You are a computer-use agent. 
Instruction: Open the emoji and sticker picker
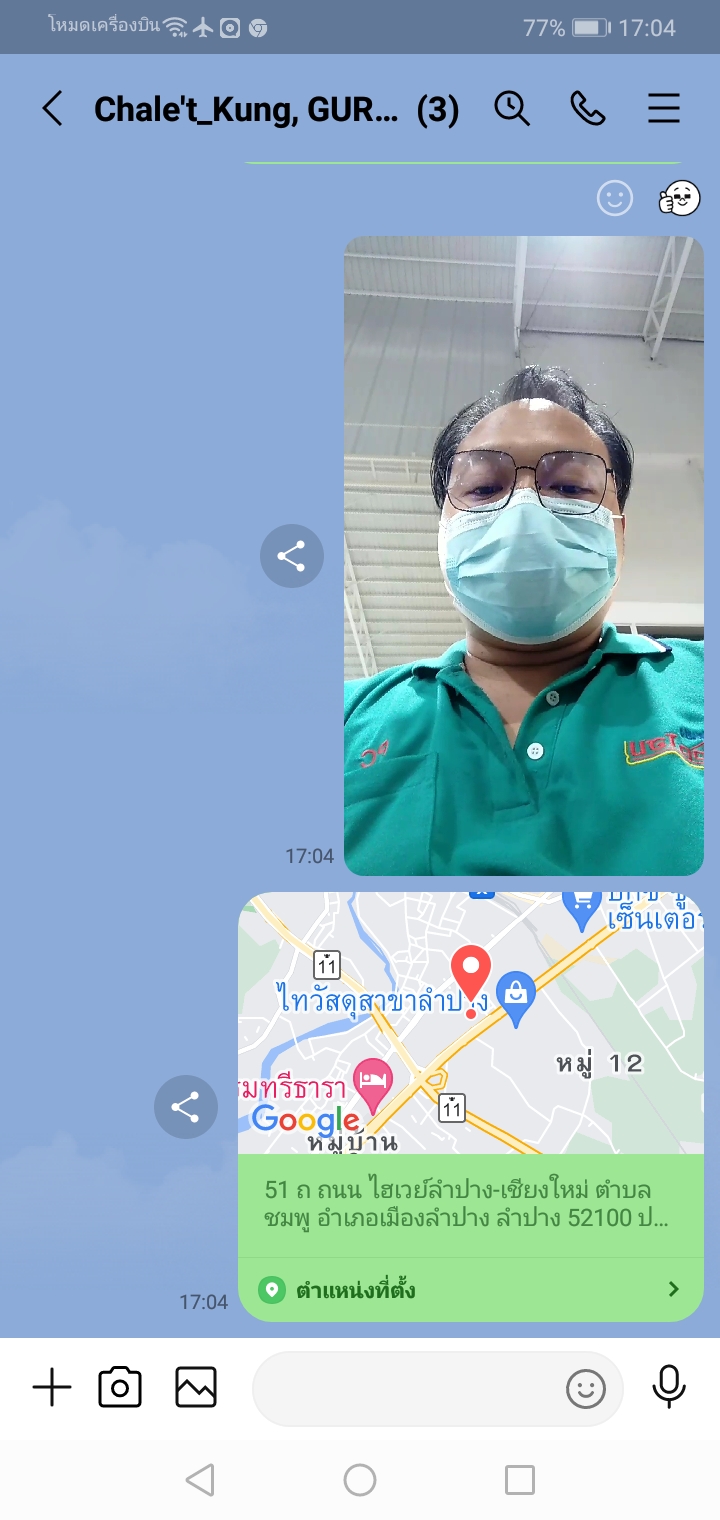point(586,1388)
